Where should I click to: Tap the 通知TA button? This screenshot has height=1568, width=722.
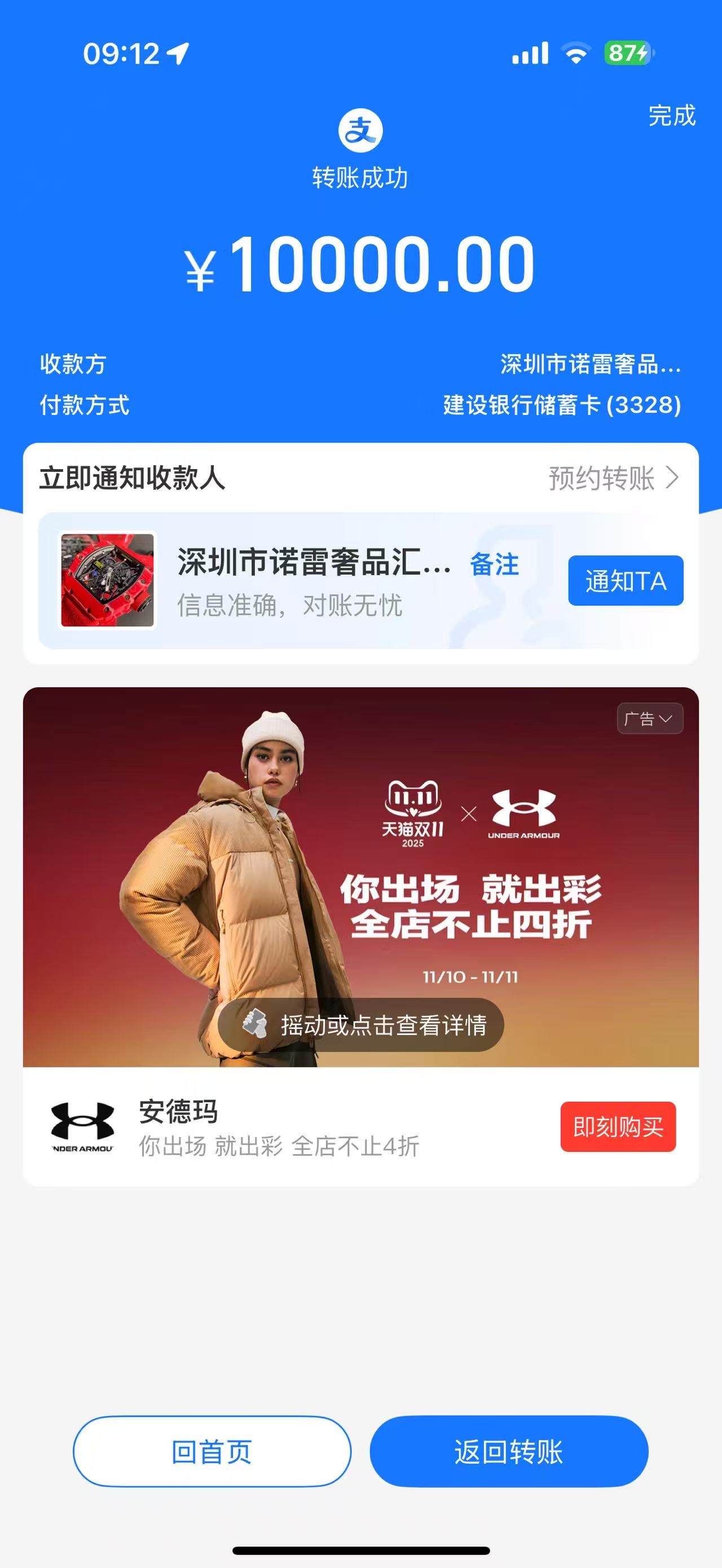pyautogui.click(x=625, y=581)
